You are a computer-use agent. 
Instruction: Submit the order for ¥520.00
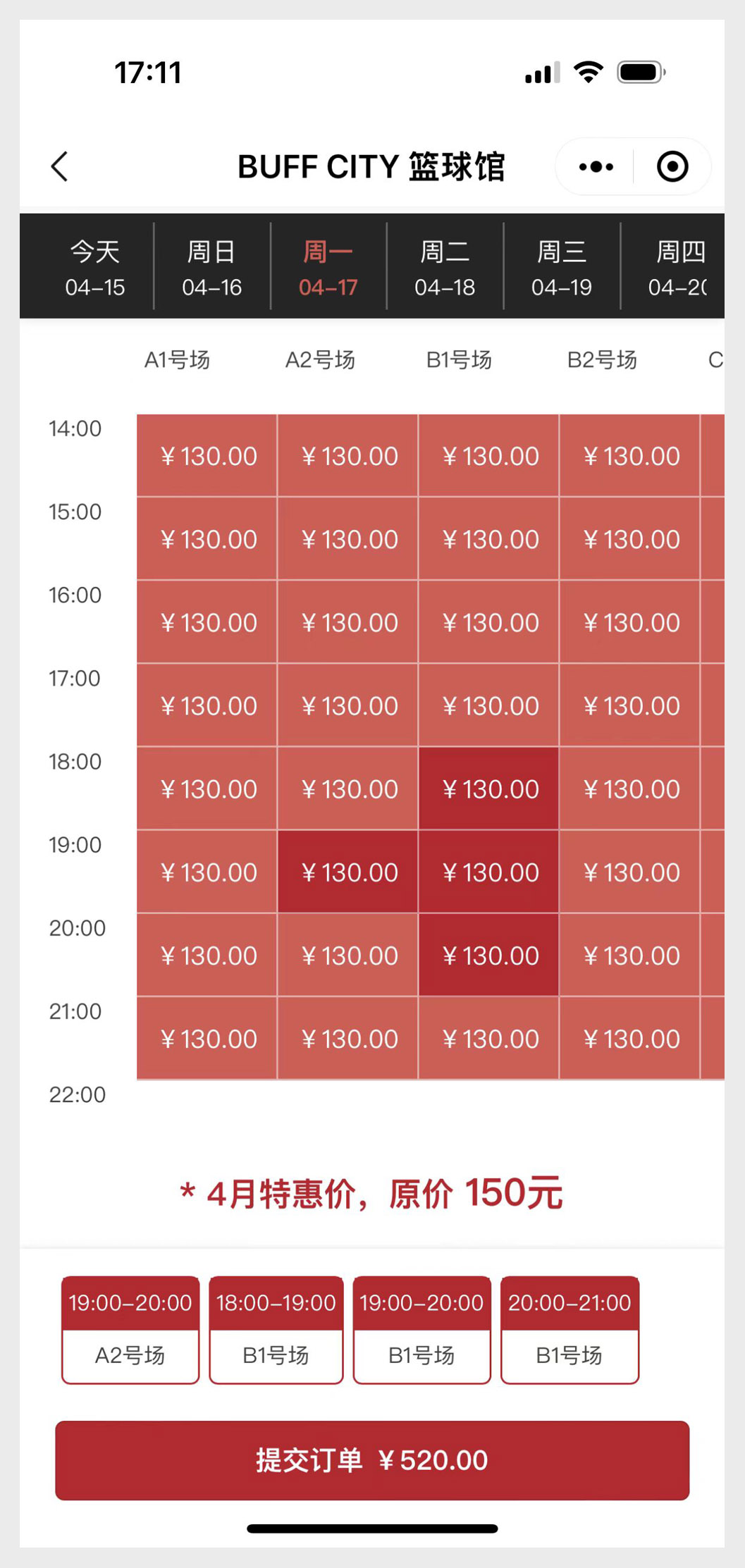point(372,1460)
